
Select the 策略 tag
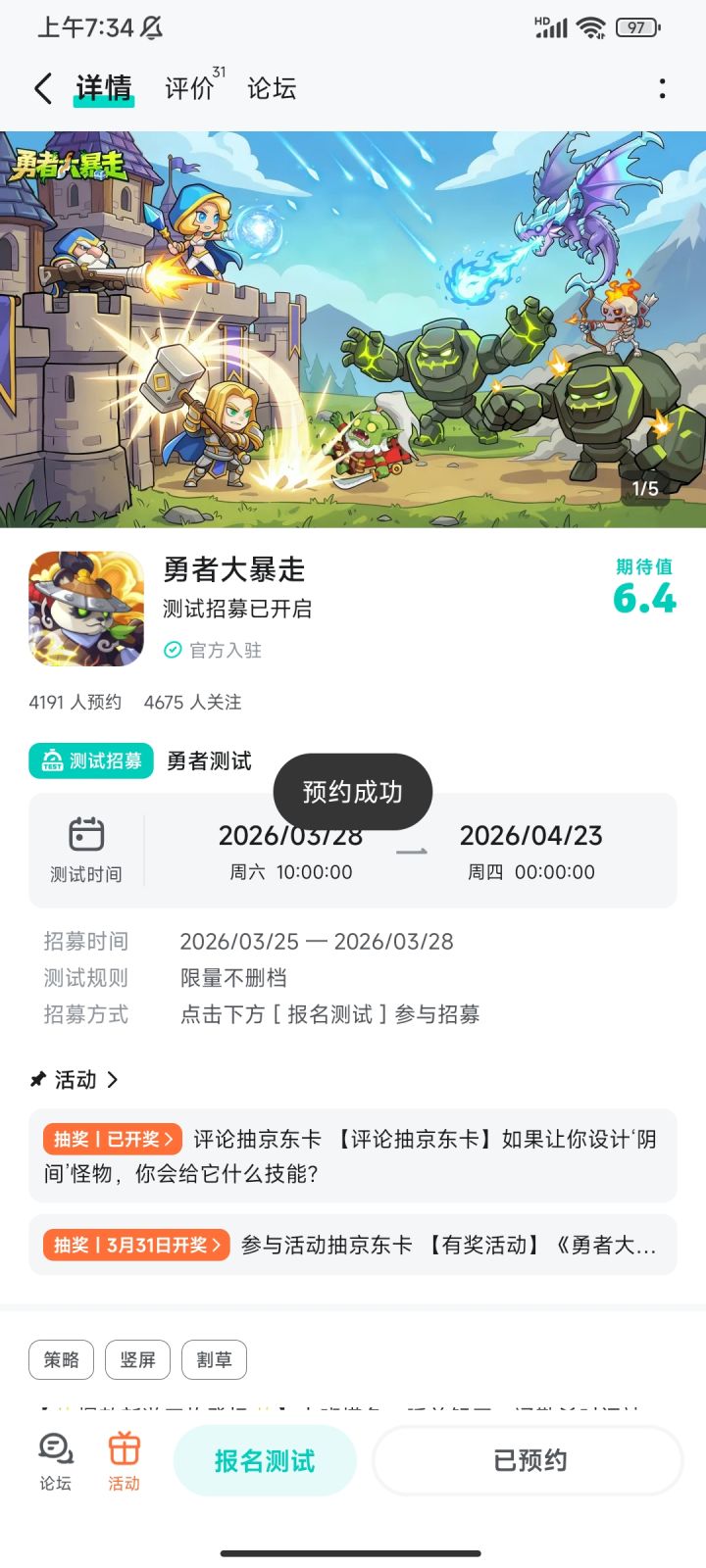coord(61,1359)
